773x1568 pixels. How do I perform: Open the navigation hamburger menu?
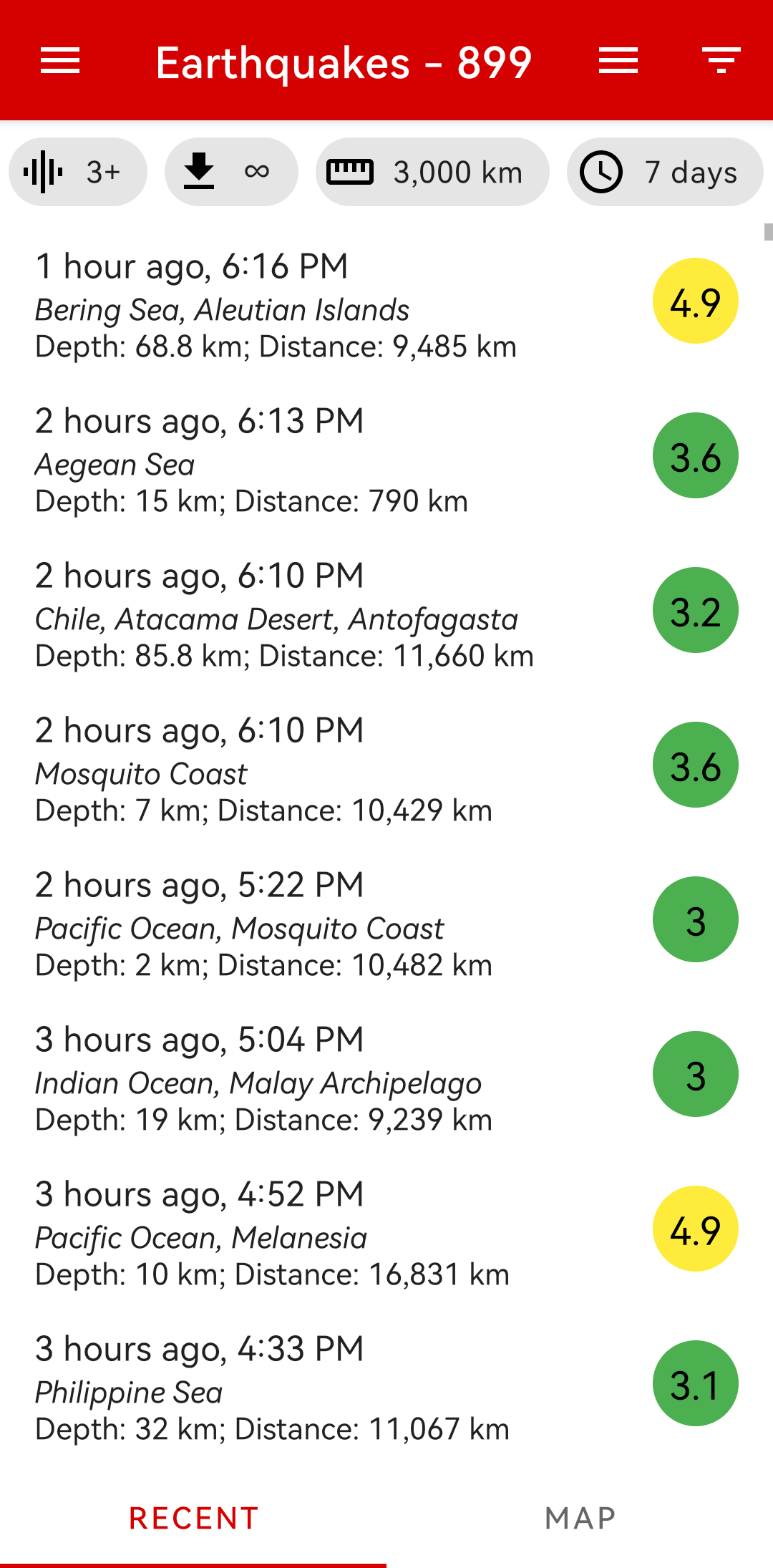coord(60,61)
